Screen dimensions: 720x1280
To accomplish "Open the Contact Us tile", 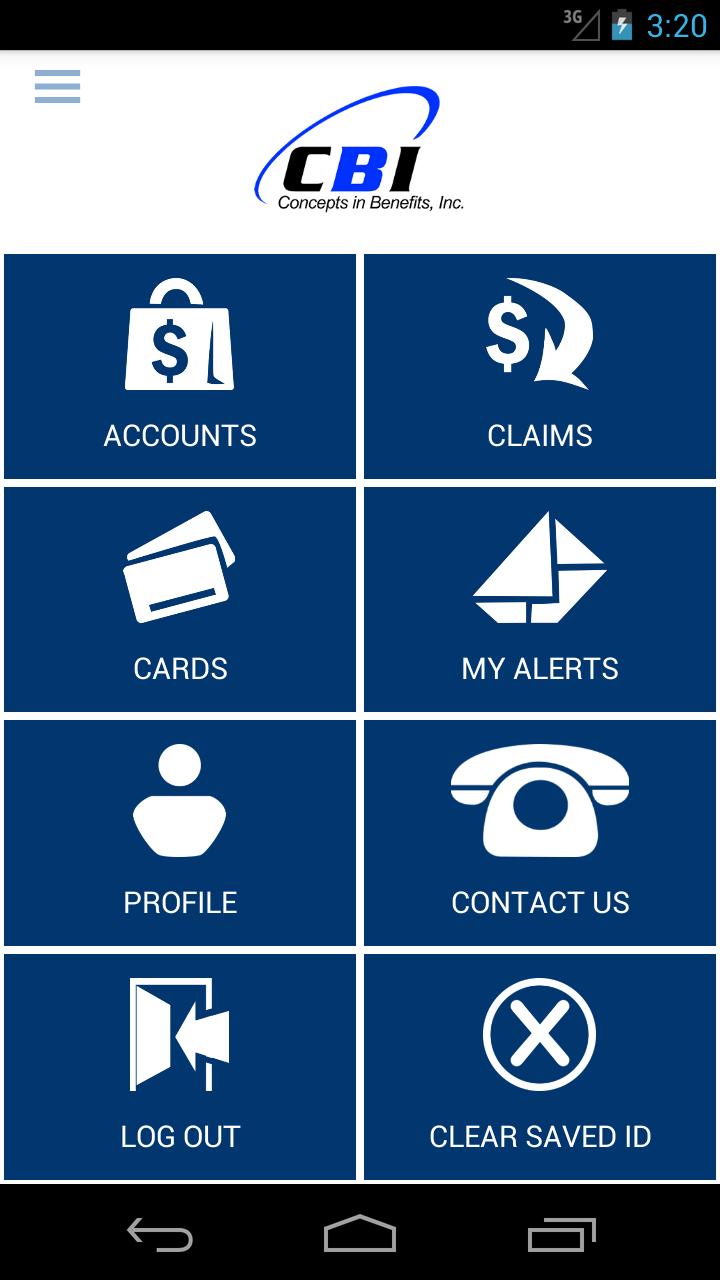I will coord(540,832).
